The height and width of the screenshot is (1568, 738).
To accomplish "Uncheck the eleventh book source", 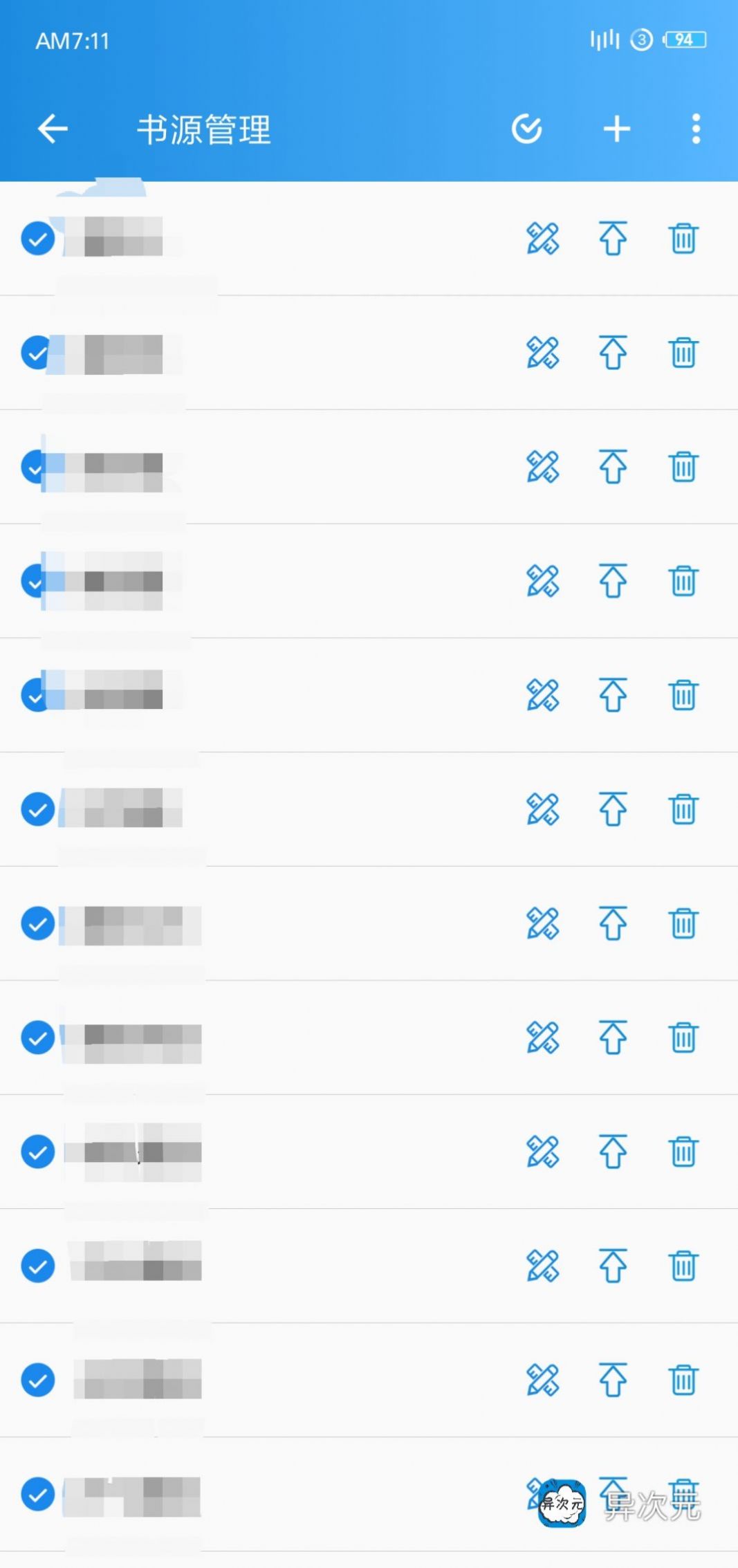I will [x=37, y=1381].
